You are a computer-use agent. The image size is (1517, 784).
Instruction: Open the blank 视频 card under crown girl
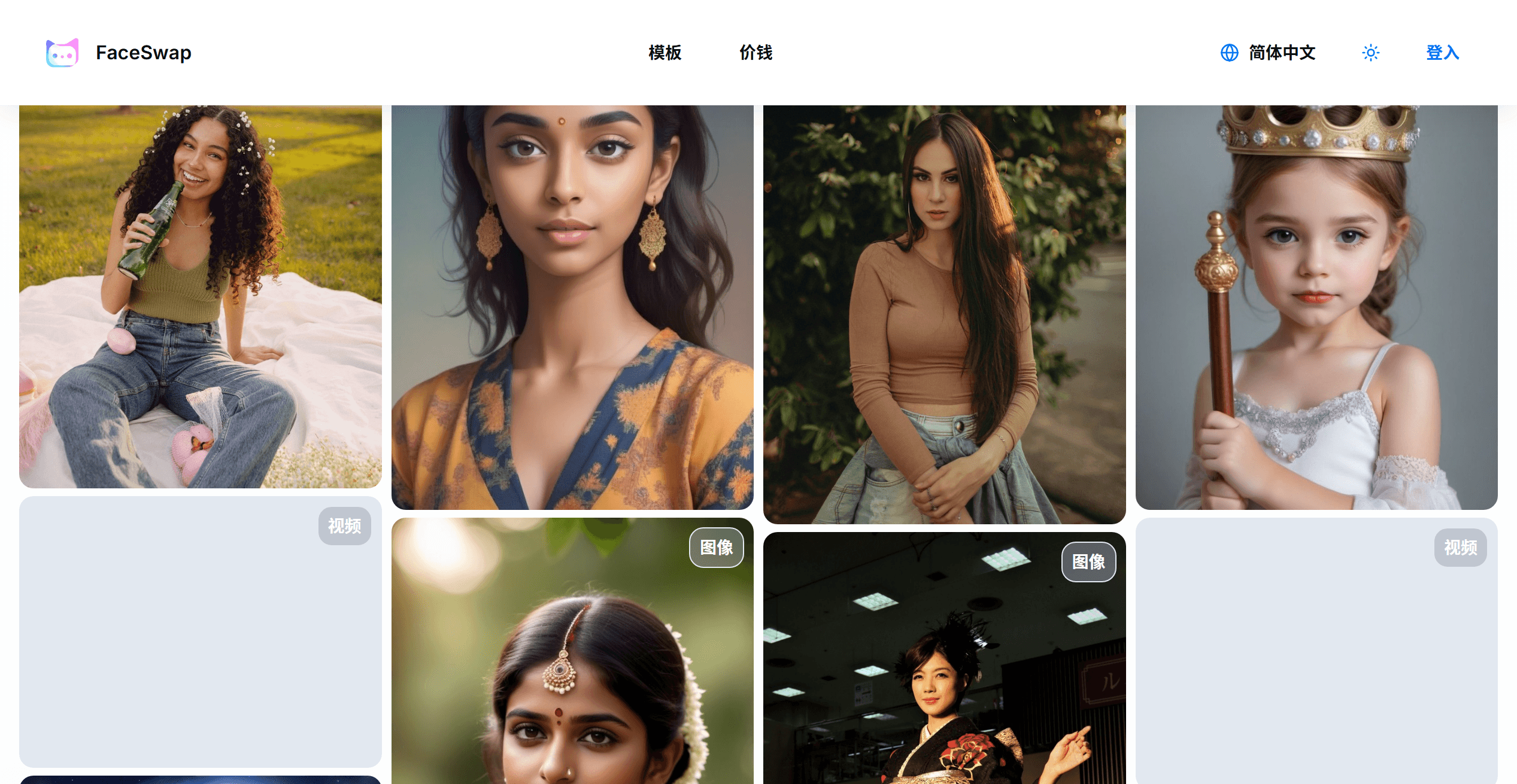(1316, 652)
